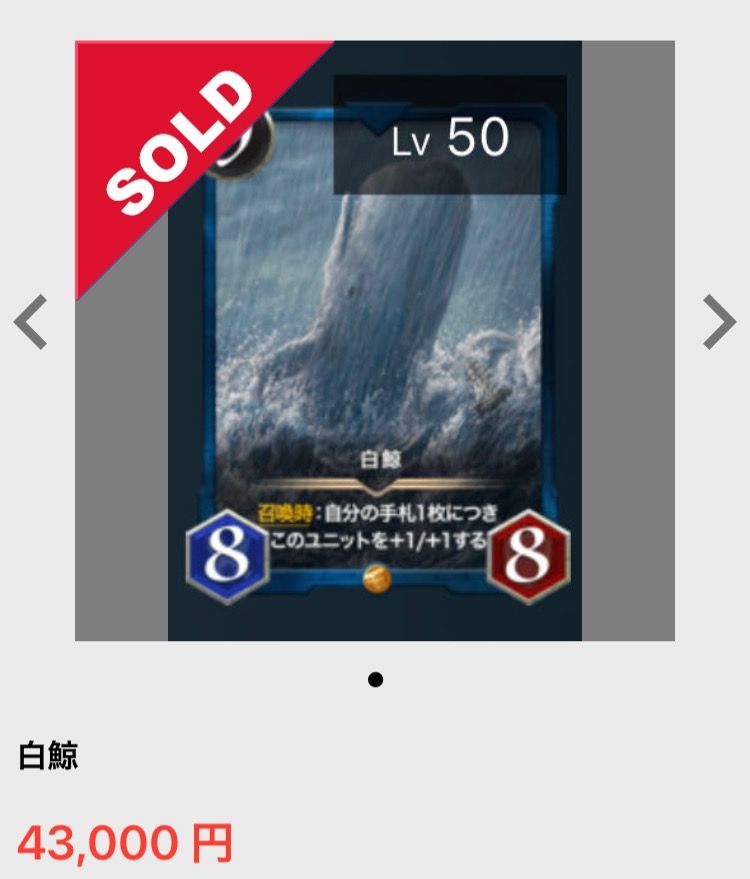The height and width of the screenshot is (879, 750).
Task: Show the previous product image
Action: (x=30, y=321)
